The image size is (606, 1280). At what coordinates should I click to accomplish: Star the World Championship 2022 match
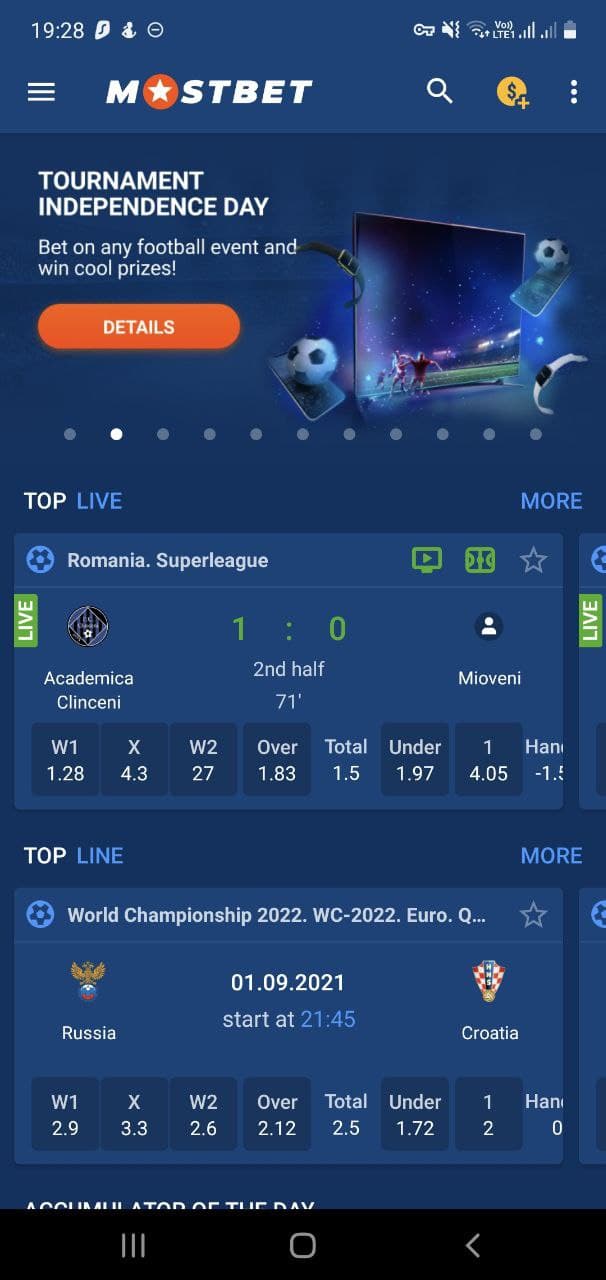[x=534, y=915]
